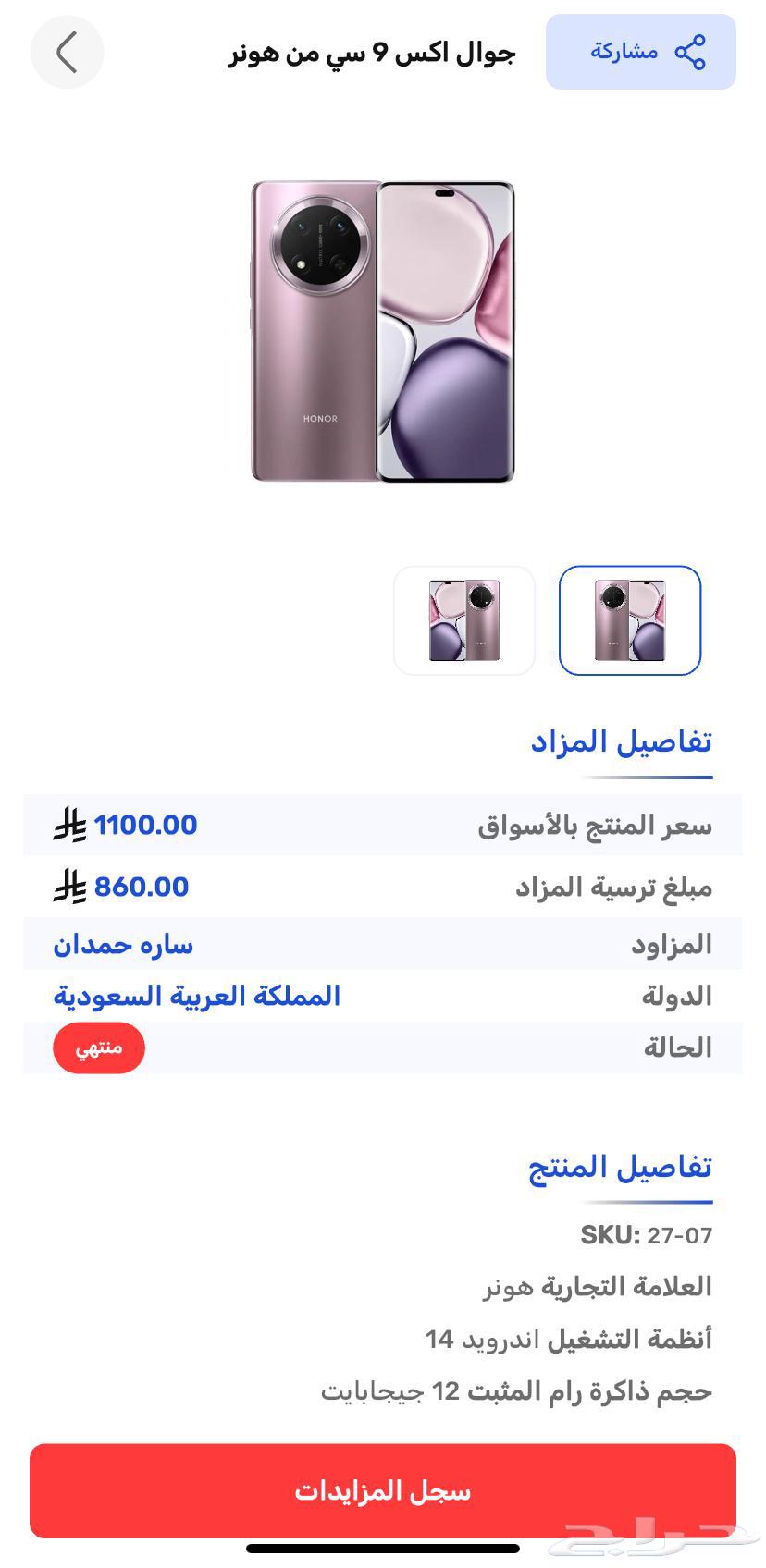Tap the مشاركة share button
The image size is (766, 1568).
coord(640,53)
